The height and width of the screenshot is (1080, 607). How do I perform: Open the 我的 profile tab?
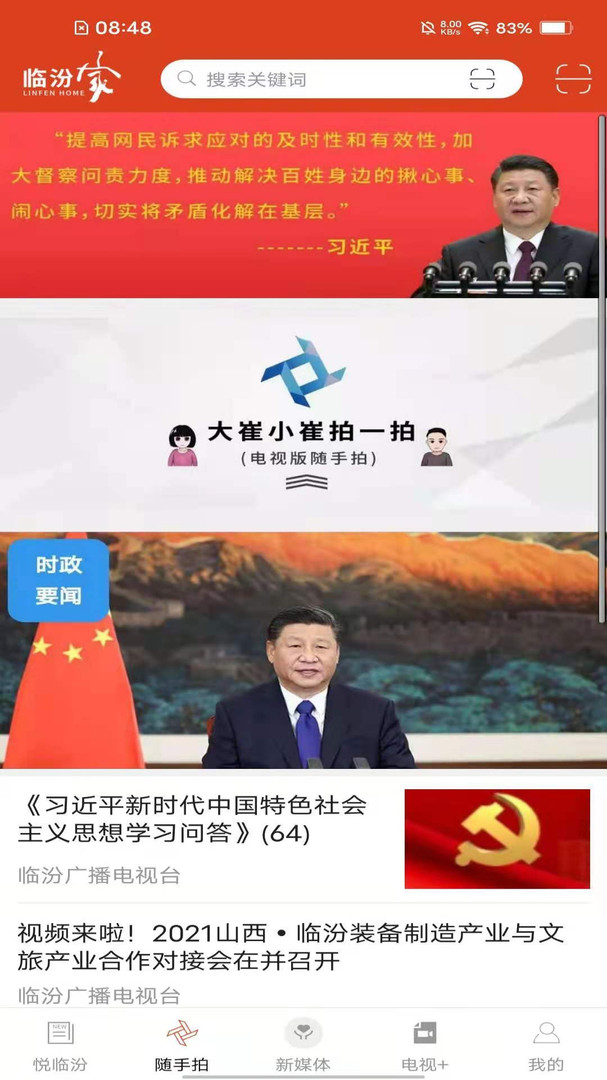click(x=546, y=1046)
